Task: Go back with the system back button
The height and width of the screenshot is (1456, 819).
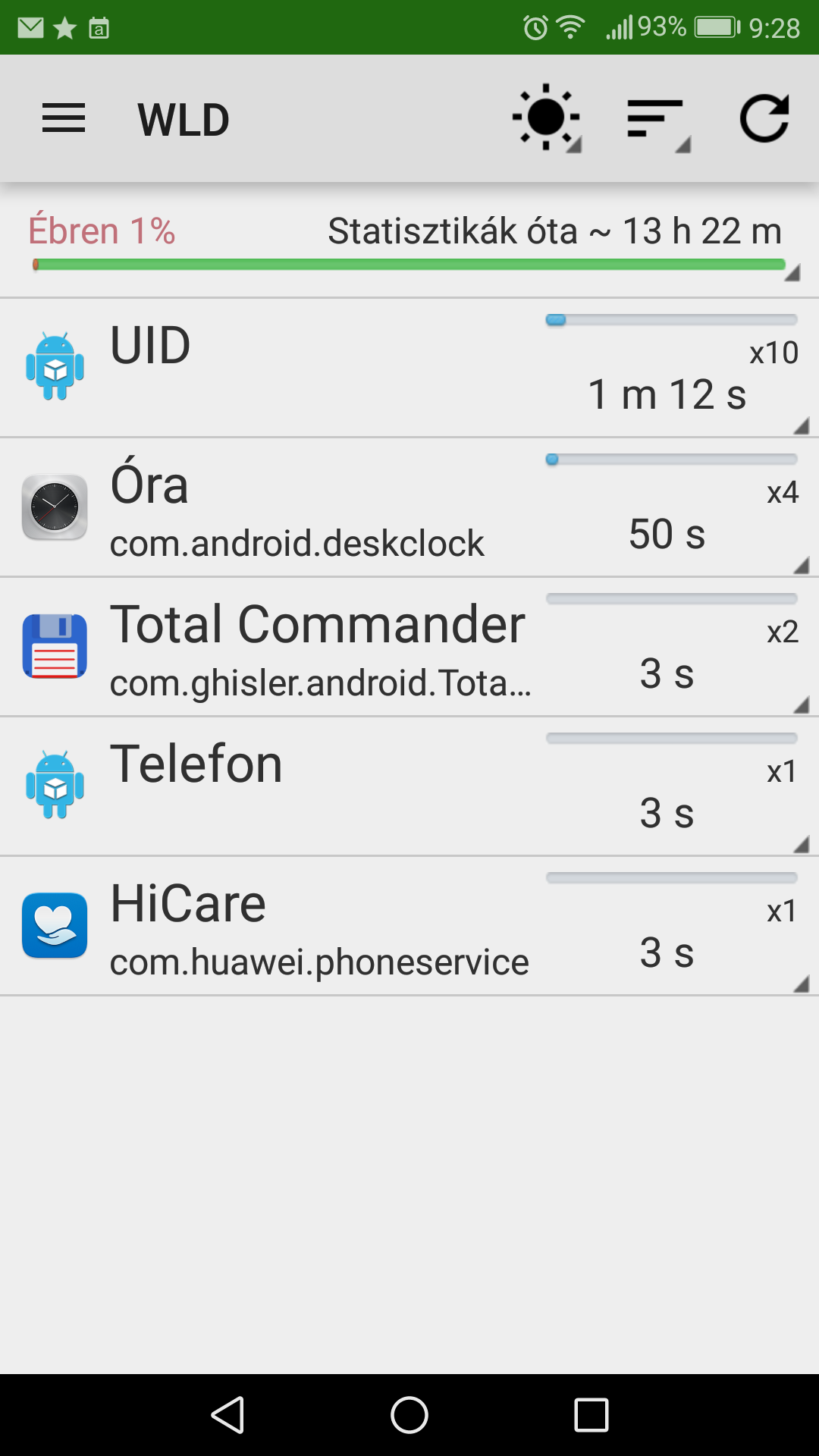Action: [x=227, y=1415]
